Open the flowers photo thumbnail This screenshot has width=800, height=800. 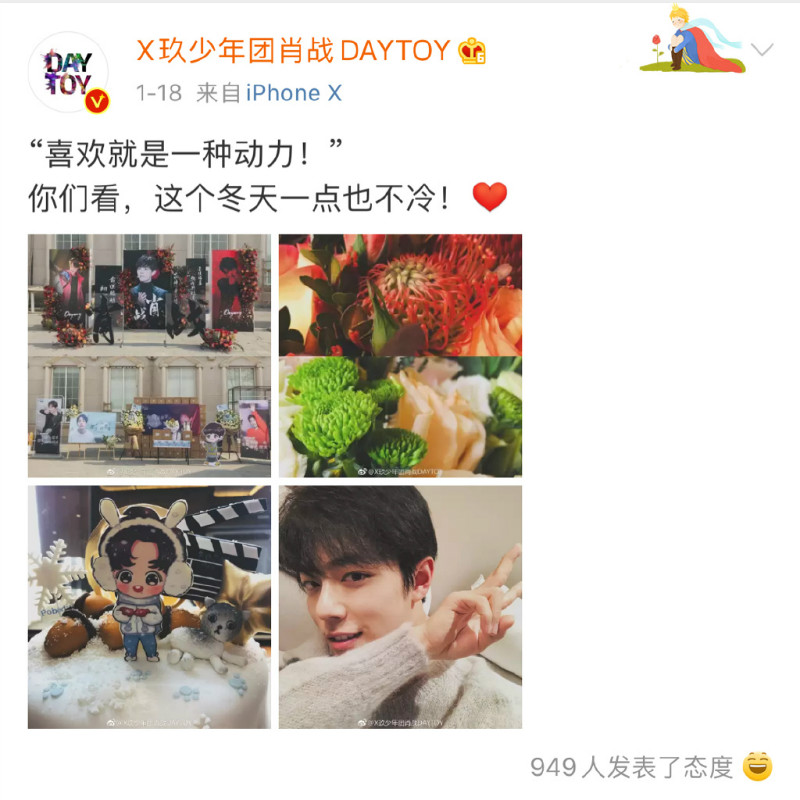click(x=400, y=355)
